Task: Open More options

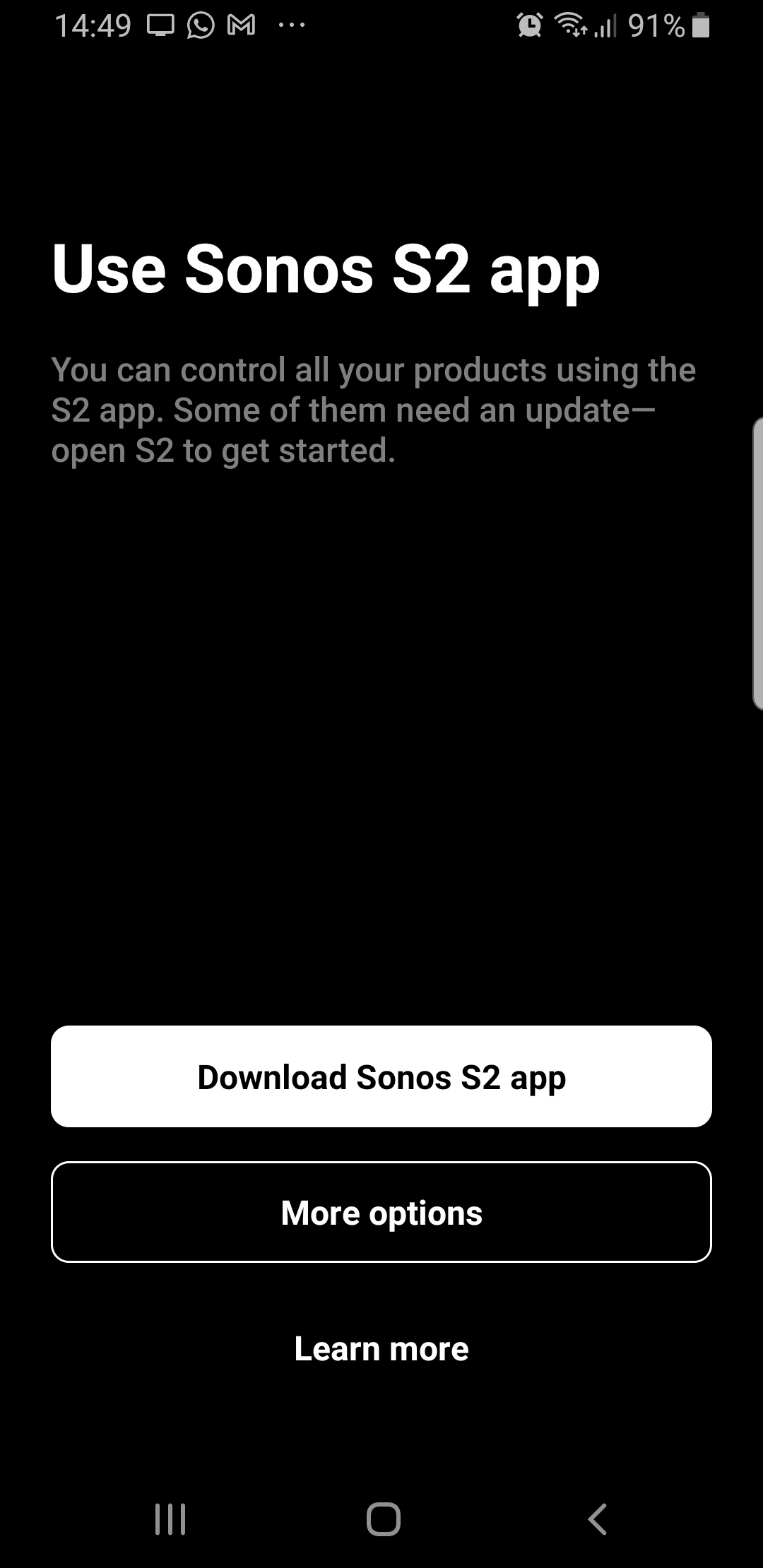Action: [x=381, y=1212]
